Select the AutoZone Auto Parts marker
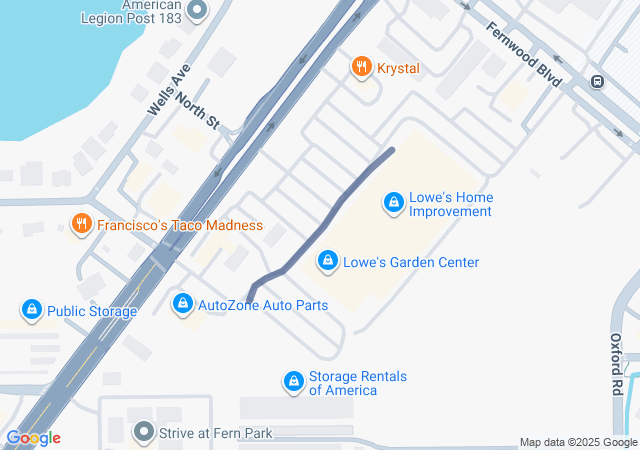Viewport: 640px width, 450px height. (x=182, y=304)
